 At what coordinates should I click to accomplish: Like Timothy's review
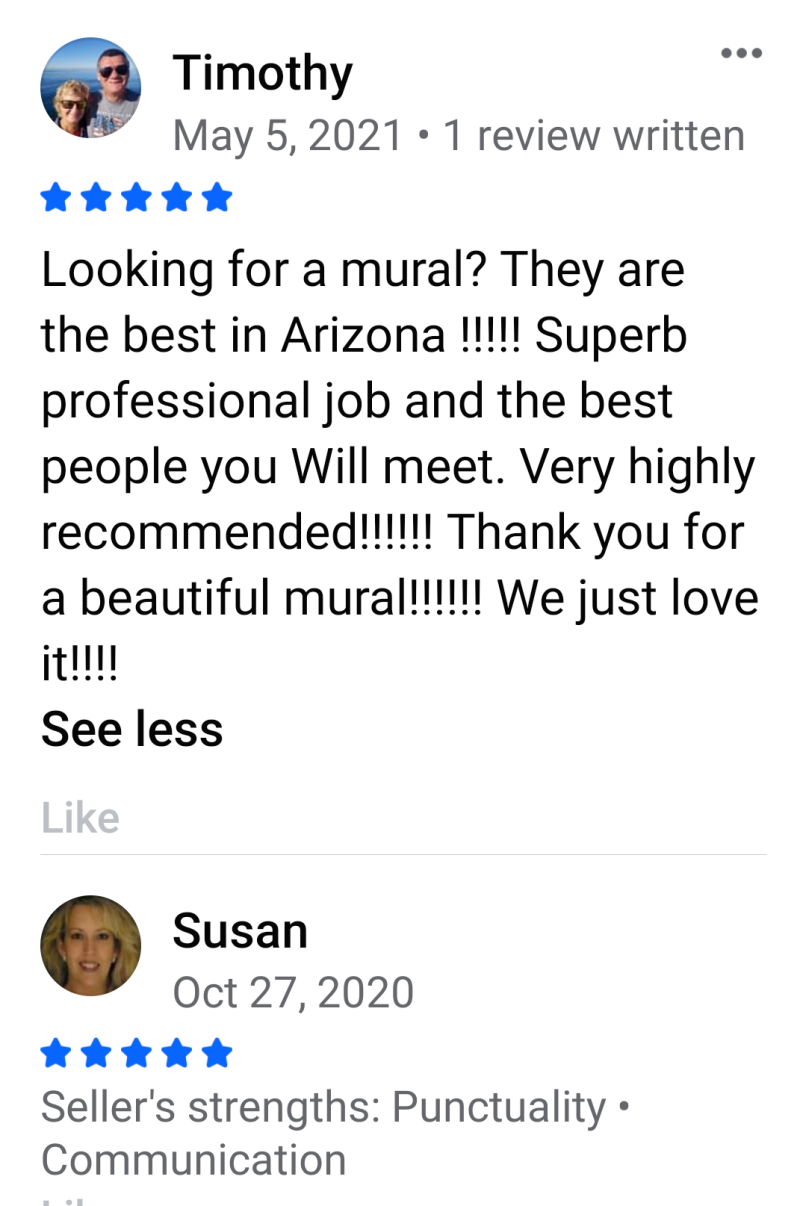tap(80, 818)
